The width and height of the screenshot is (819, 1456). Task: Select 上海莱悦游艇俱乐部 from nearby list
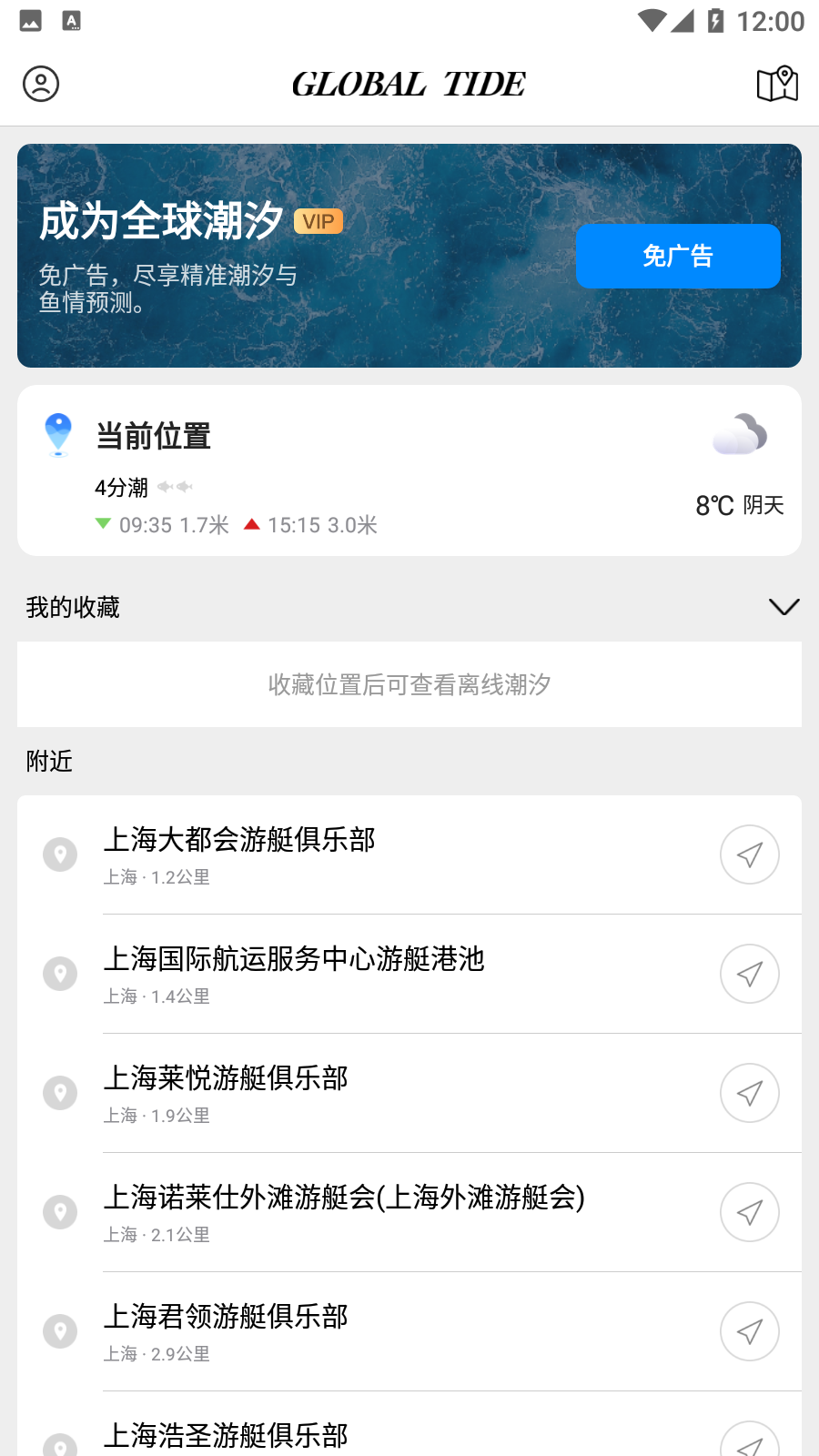[364, 1093]
